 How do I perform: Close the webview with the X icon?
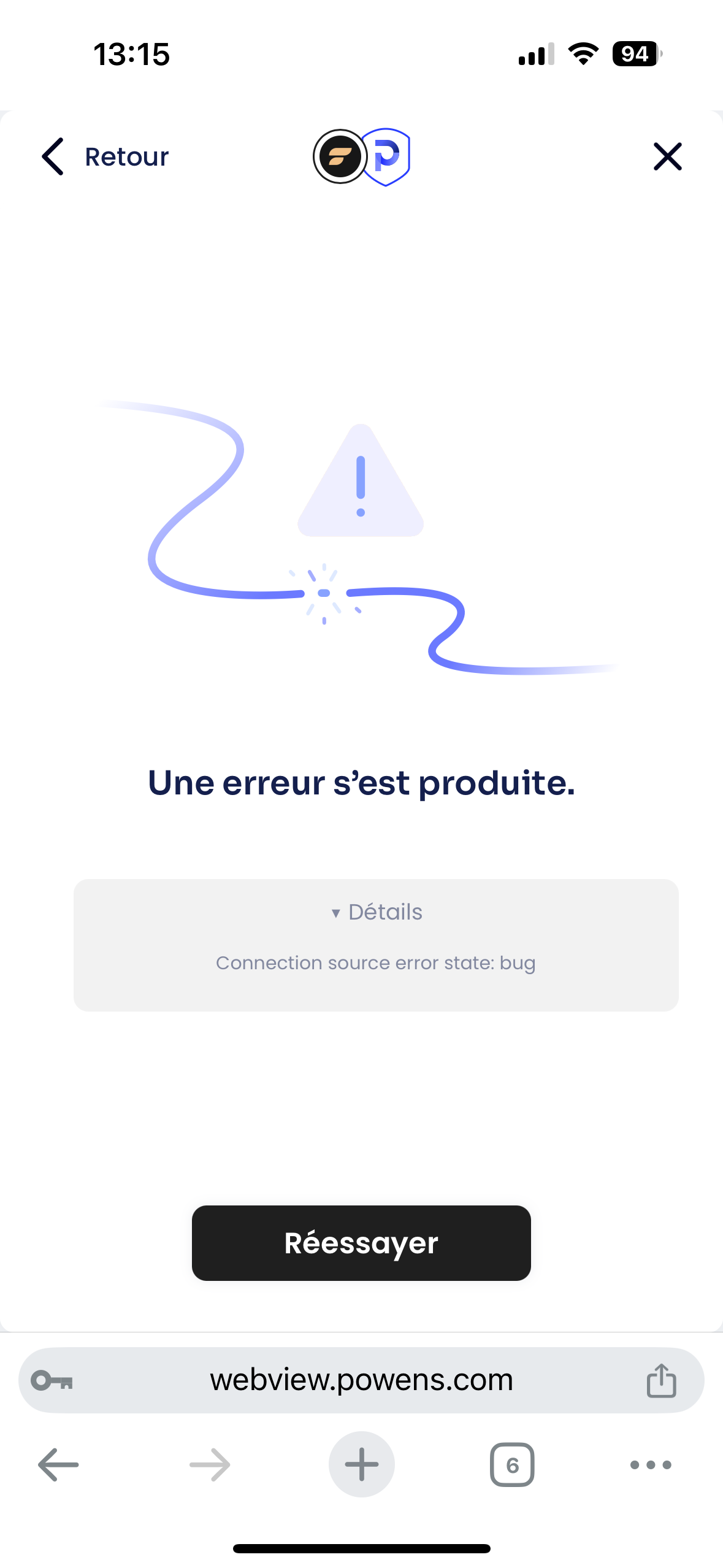667,156
